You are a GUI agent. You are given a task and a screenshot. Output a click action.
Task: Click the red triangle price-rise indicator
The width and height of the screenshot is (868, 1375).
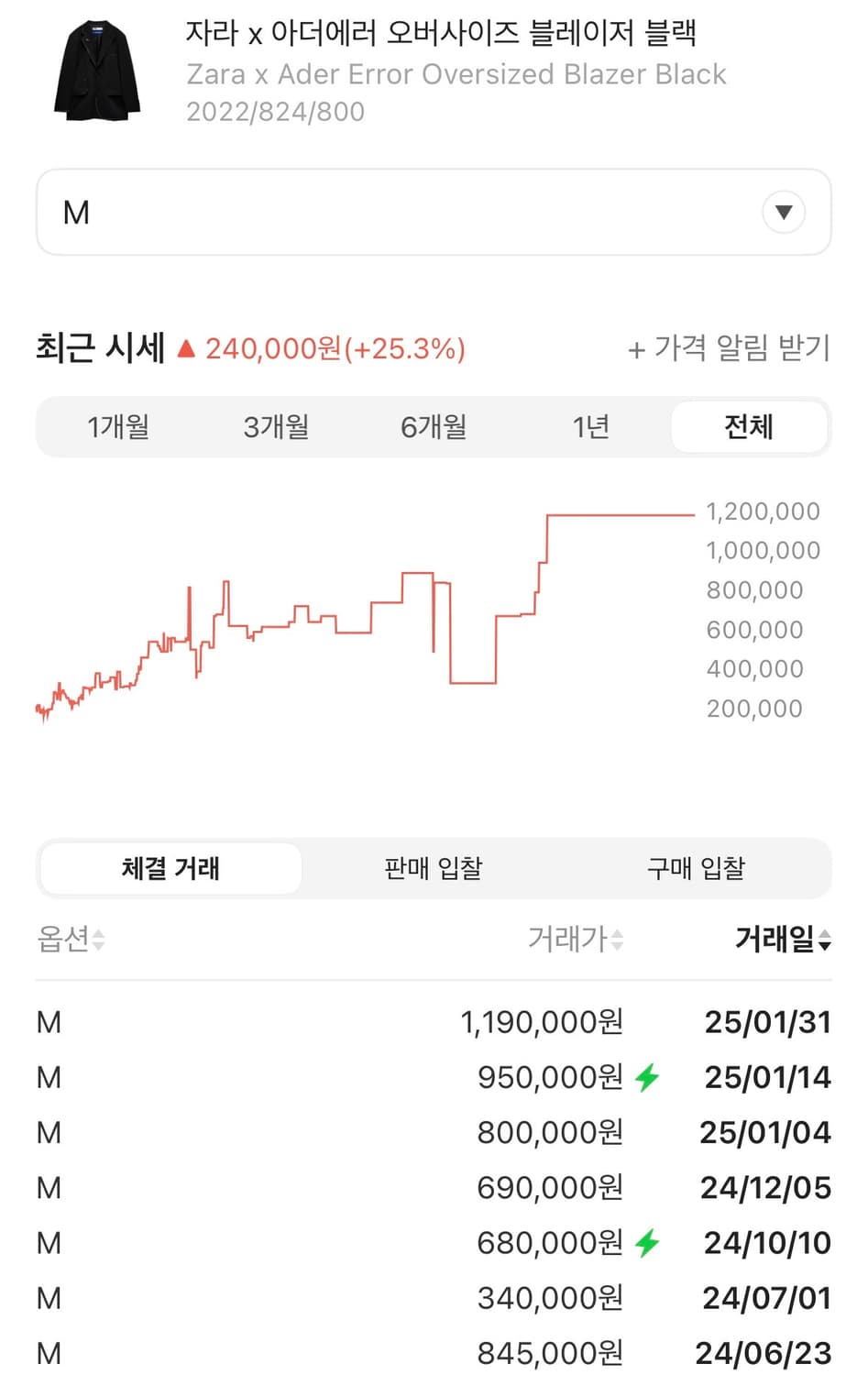[x=186, y=348]
